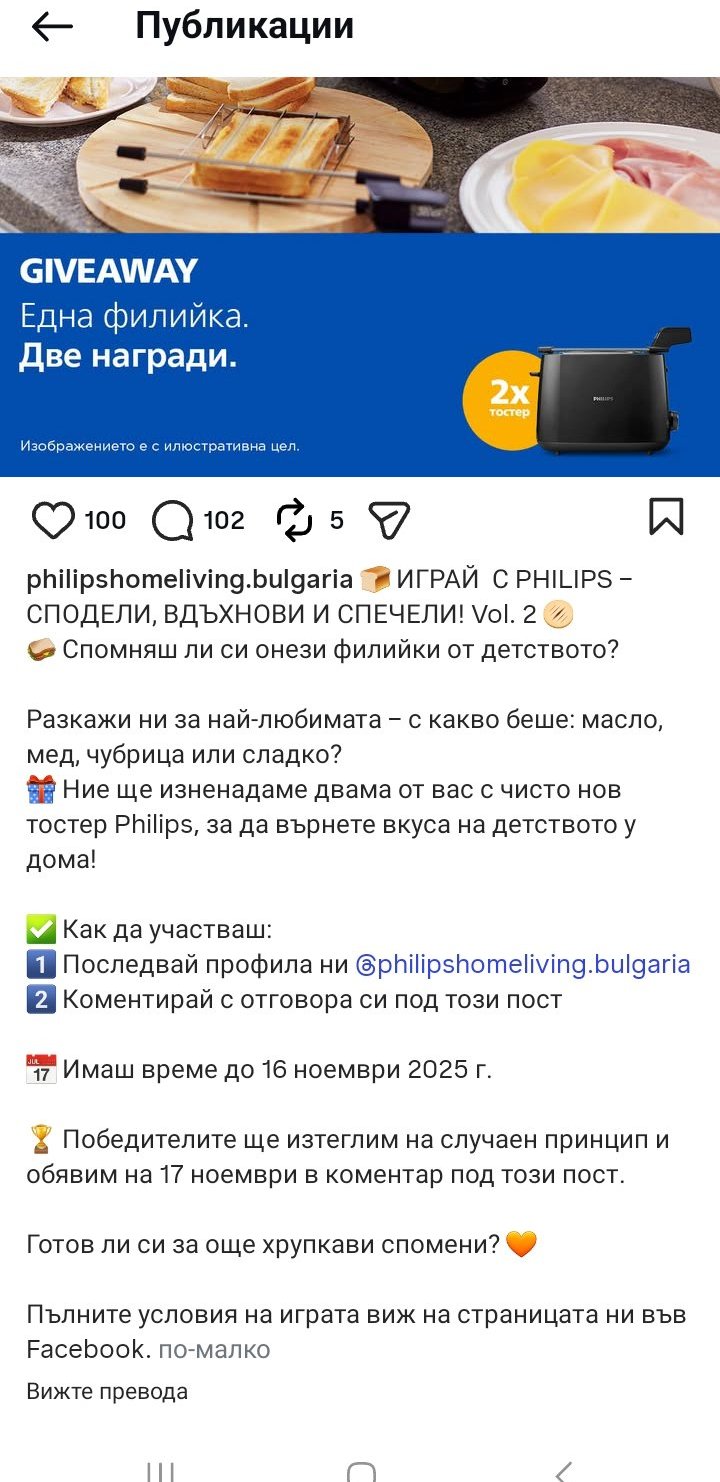Collapse the caption with "по-малко"
Viewport: 720px width, 1482px height.
click(x=214, y=1349)
